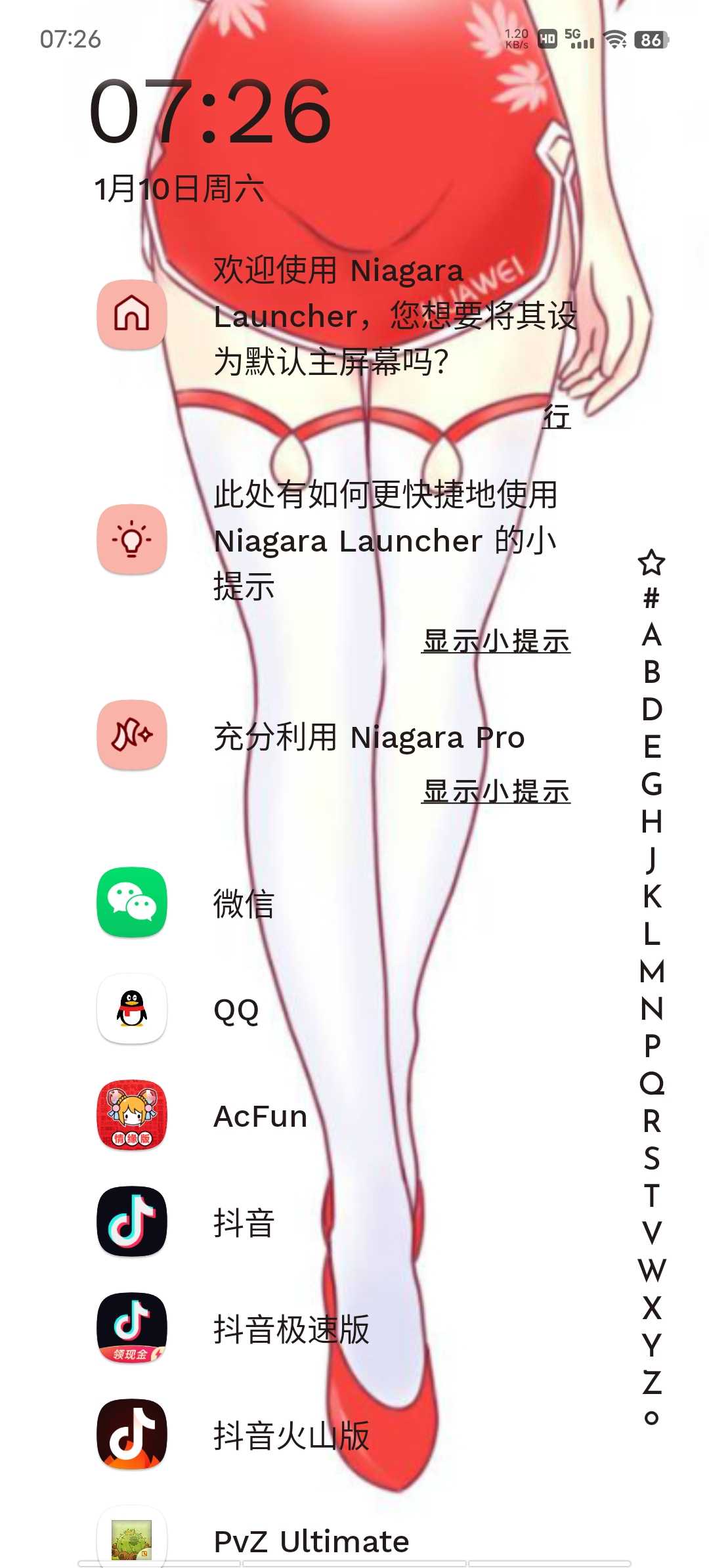Select the # entry in the alphabet index
Viewport: 709px width, 1568px height.
tap(651, 598)
